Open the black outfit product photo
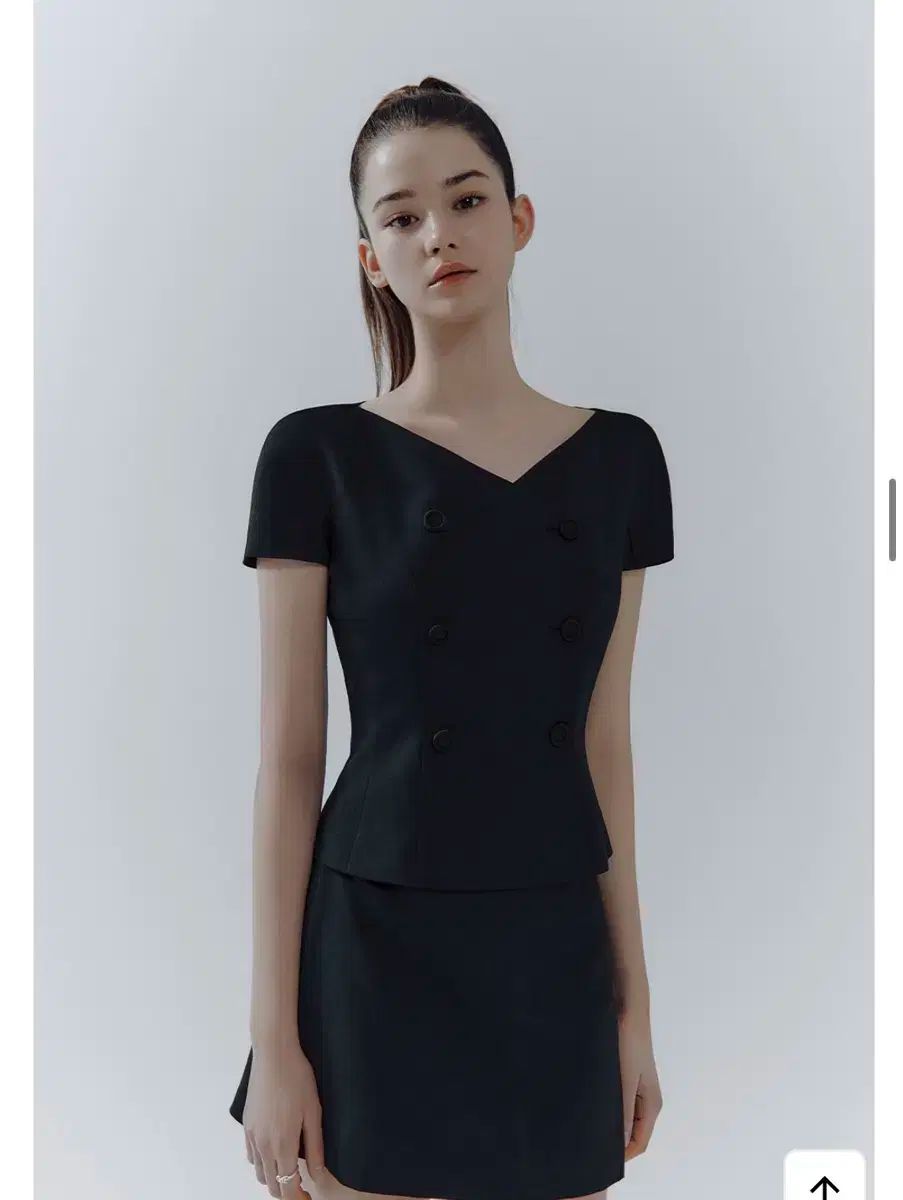The width and height of the screenshot is (903, 1200). click(x=453, y=600)
